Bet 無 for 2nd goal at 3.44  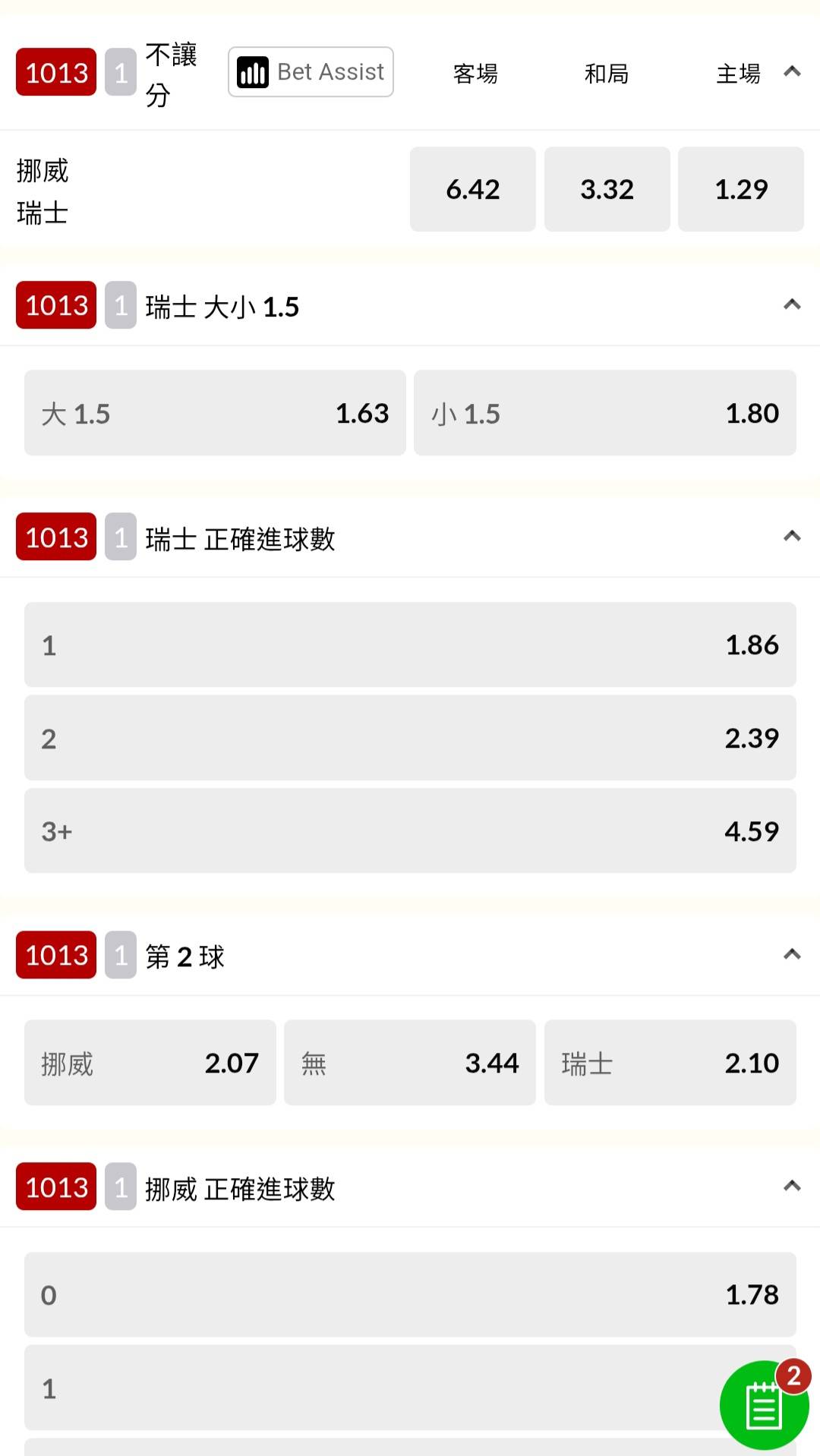[410, 1063]
